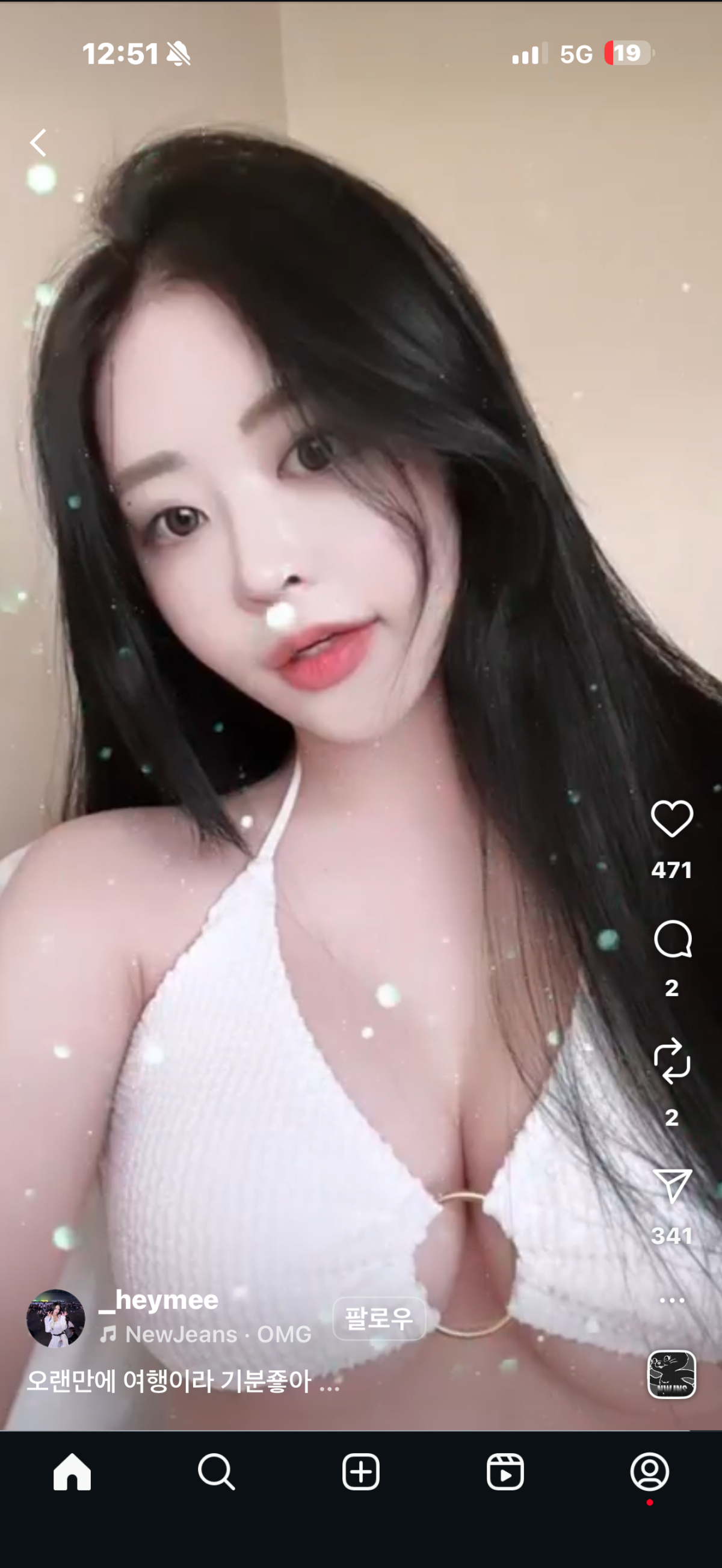Switch to the Home tab
The height and width of the screenshot is (1568, 722).
point(72,1472)
